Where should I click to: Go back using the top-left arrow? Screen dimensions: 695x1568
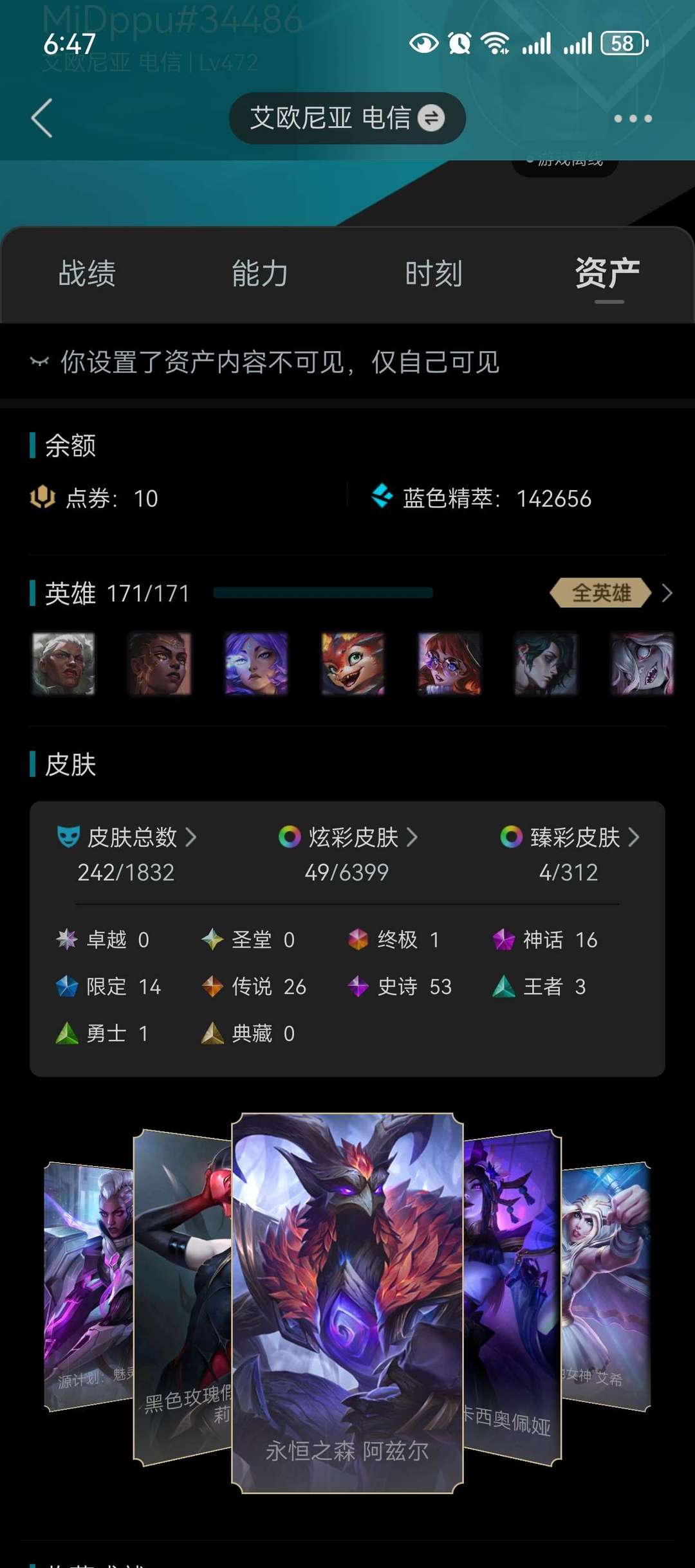(42, 118)
